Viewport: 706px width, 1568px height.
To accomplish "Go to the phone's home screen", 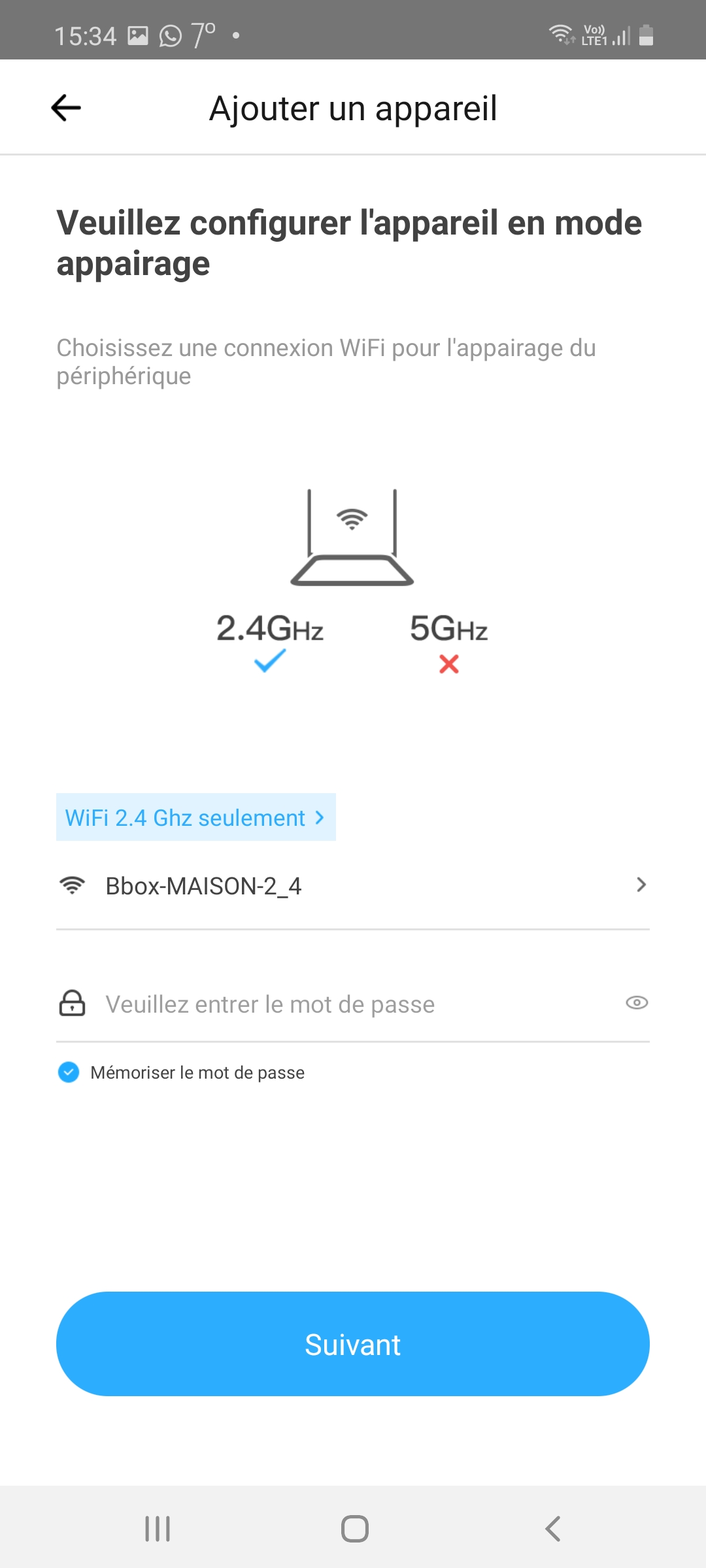I will coord(354,1529).
